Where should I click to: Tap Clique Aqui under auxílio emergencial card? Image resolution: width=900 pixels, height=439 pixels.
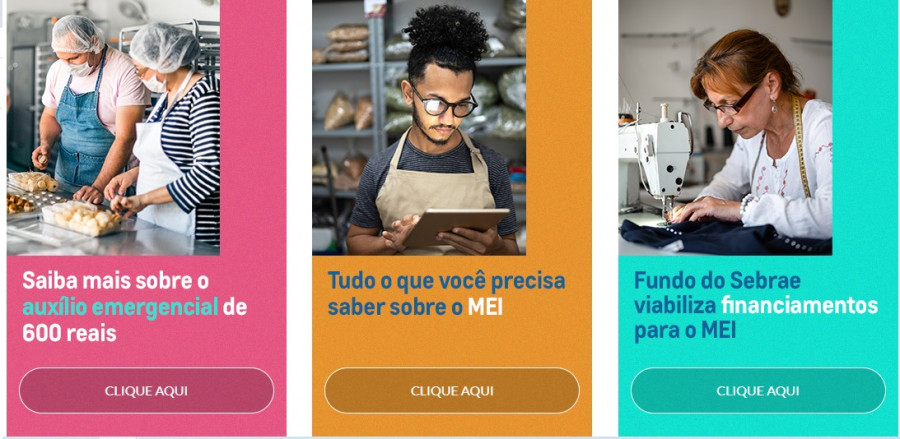click(146, 391)
